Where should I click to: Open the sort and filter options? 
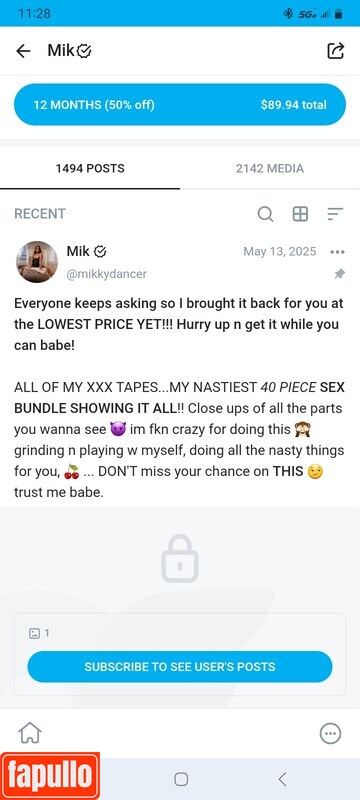[335, 214]
